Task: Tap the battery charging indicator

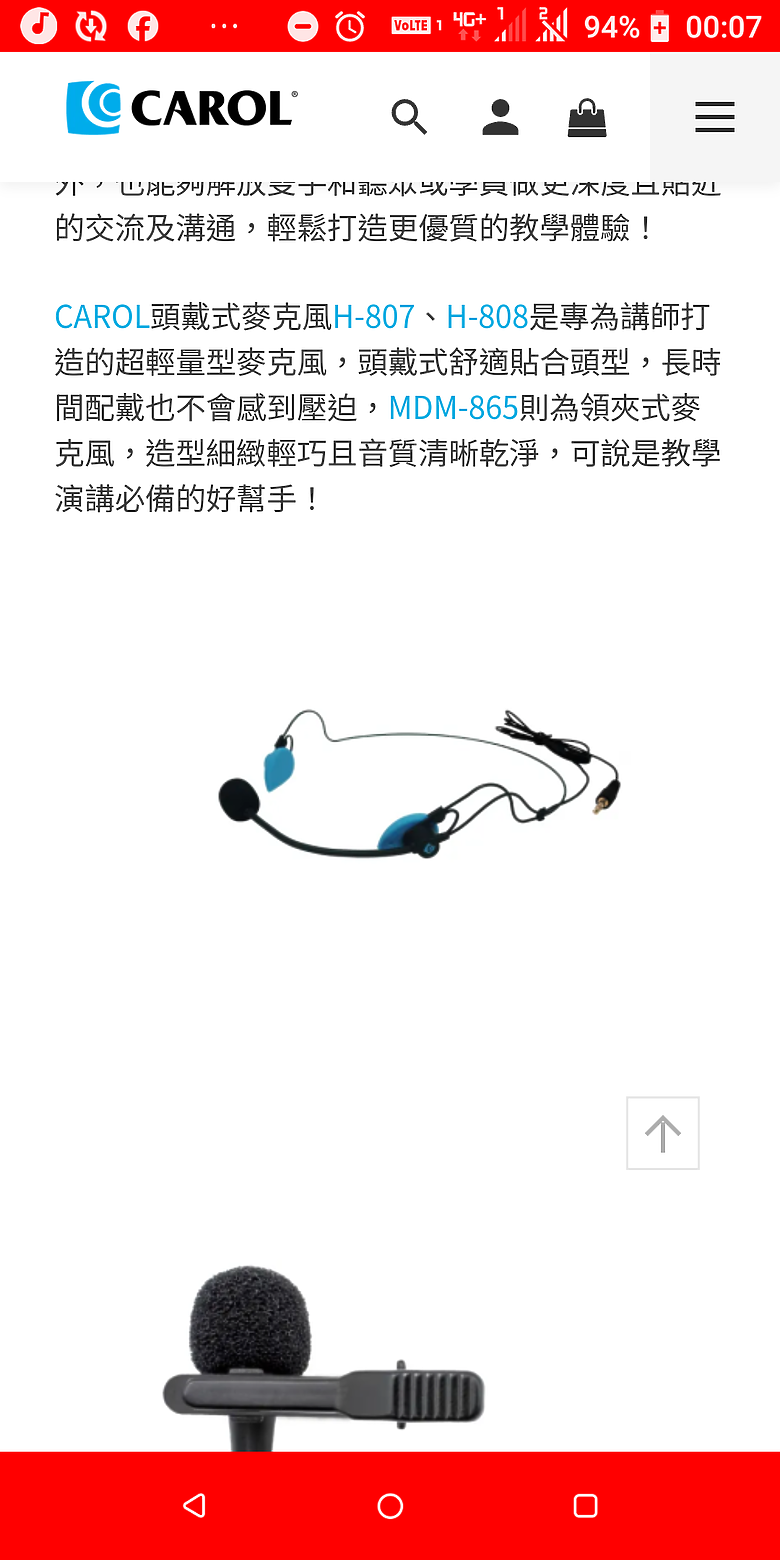Action: [x=657, y=25]
